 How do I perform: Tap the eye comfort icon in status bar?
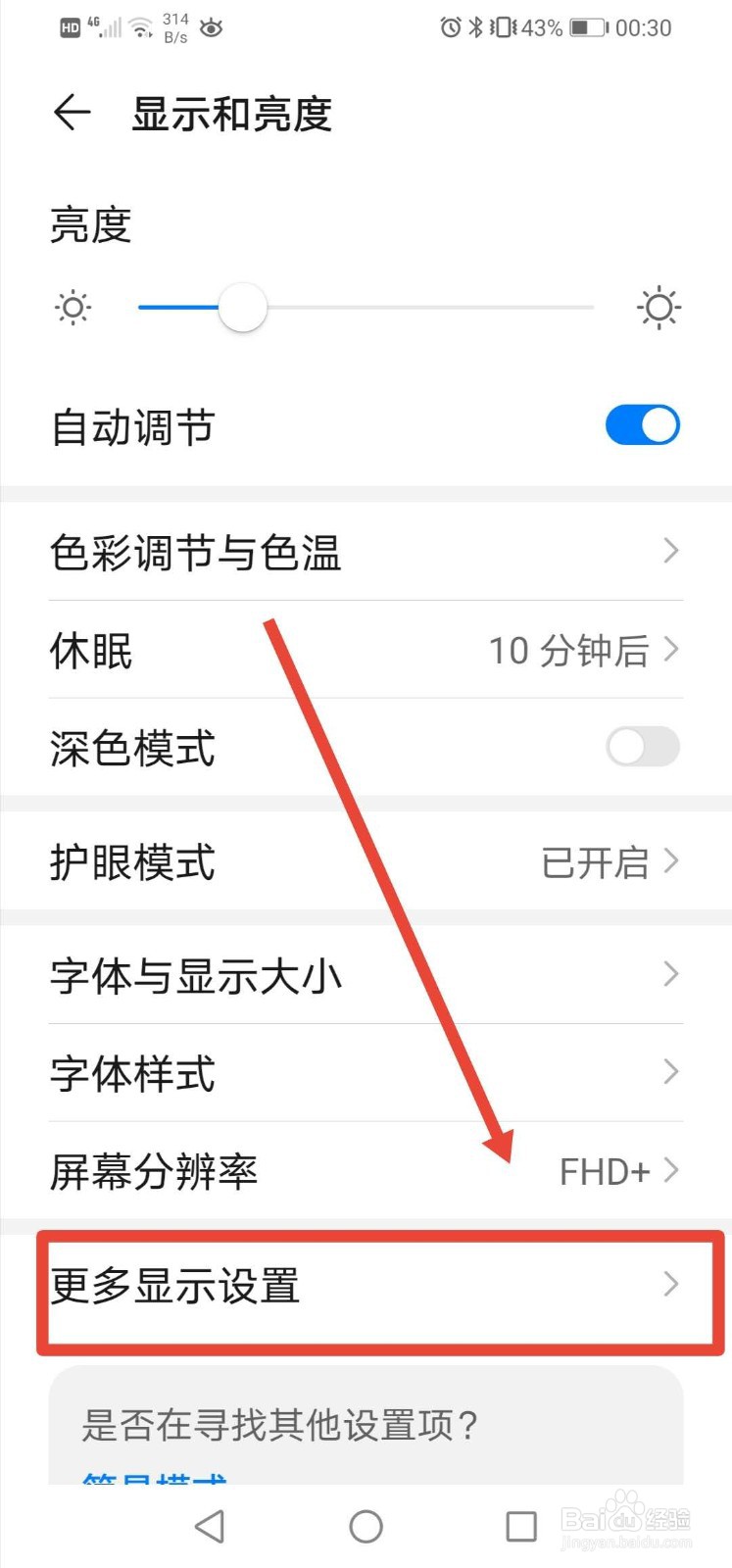point(212,27)
